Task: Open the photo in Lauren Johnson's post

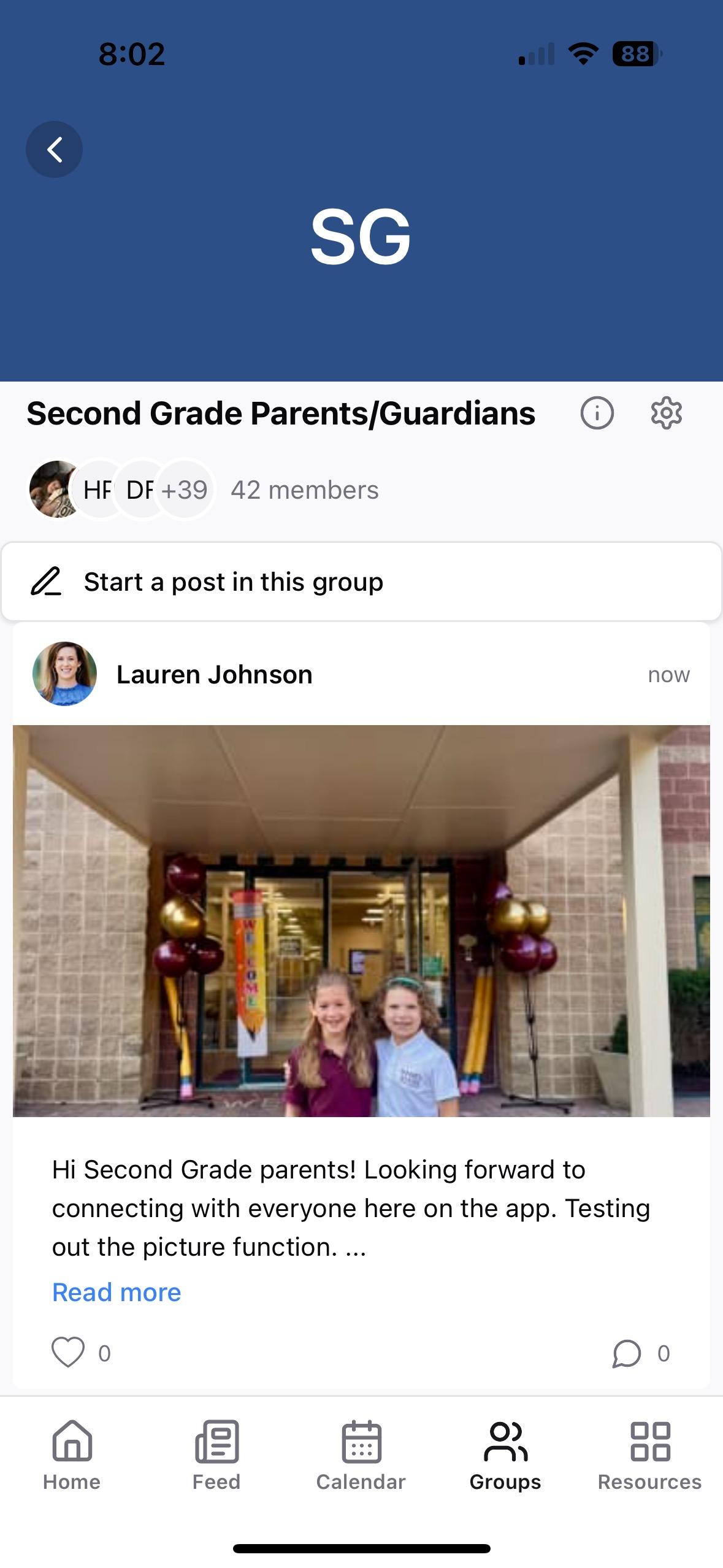Action: [361, 920]
